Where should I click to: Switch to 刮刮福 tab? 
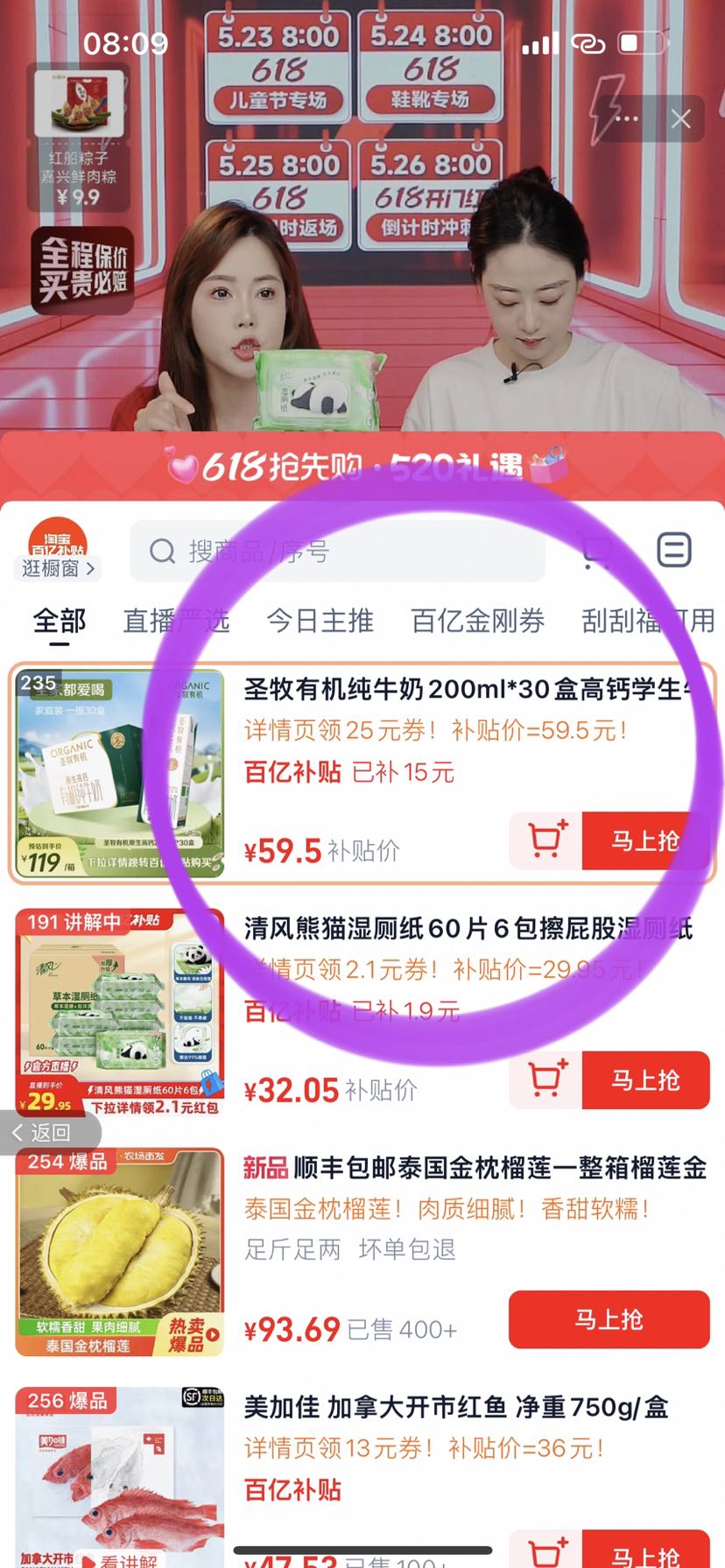[x=621, y=621]
